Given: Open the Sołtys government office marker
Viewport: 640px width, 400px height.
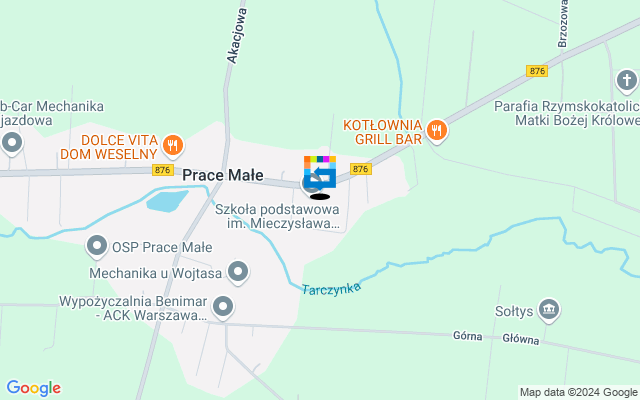Looking at the screenshot, I should [x=548, y=311].
